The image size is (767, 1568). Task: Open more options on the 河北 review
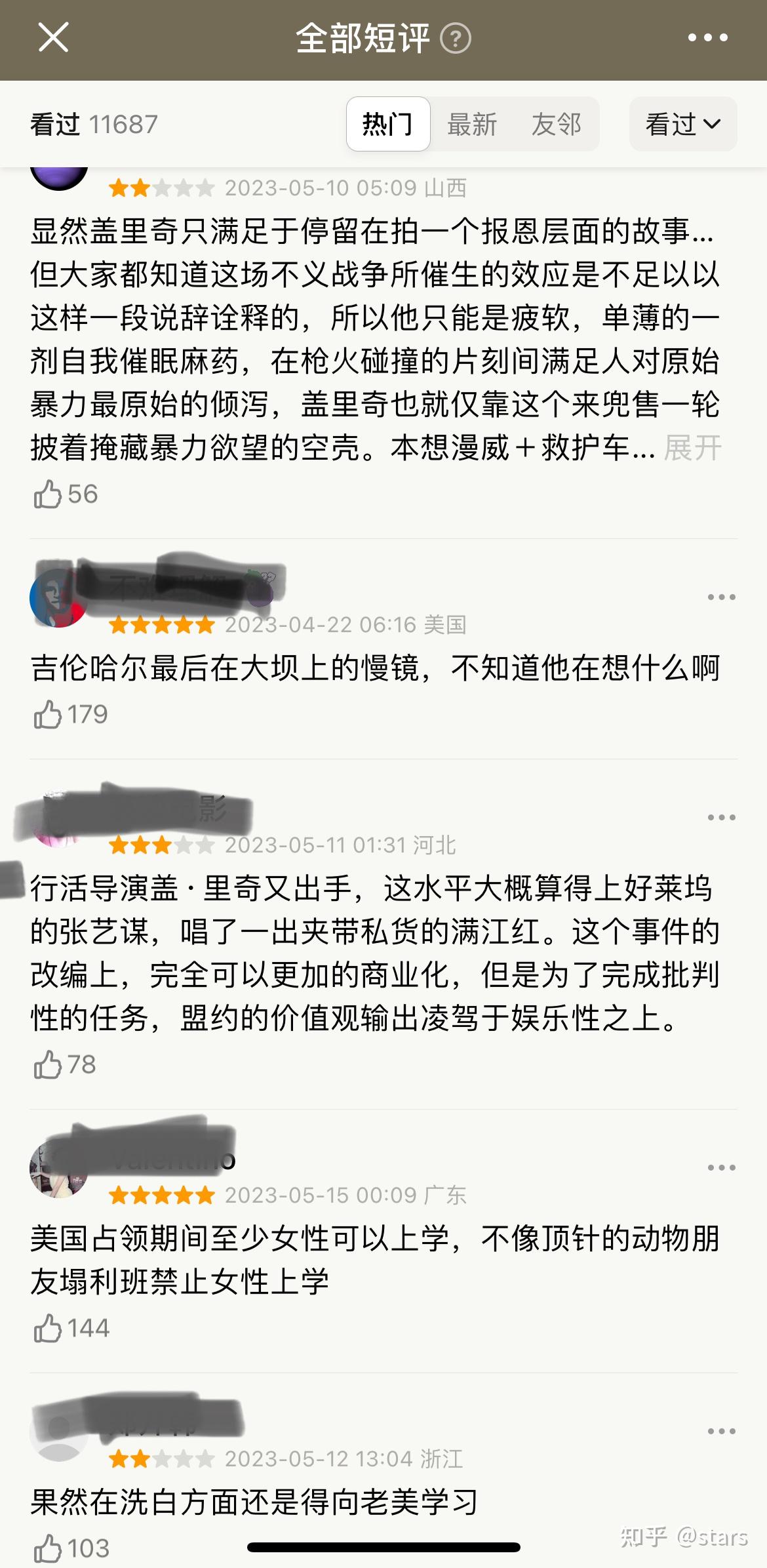(x=721, y=817)
